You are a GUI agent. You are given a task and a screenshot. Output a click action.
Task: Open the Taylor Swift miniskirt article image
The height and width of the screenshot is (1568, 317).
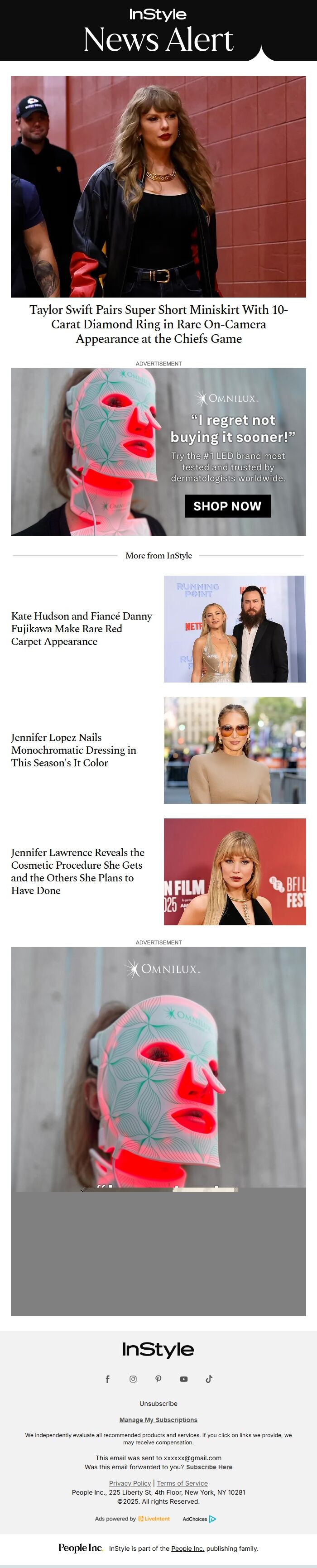pyautogui.click(x=158, y=186)
